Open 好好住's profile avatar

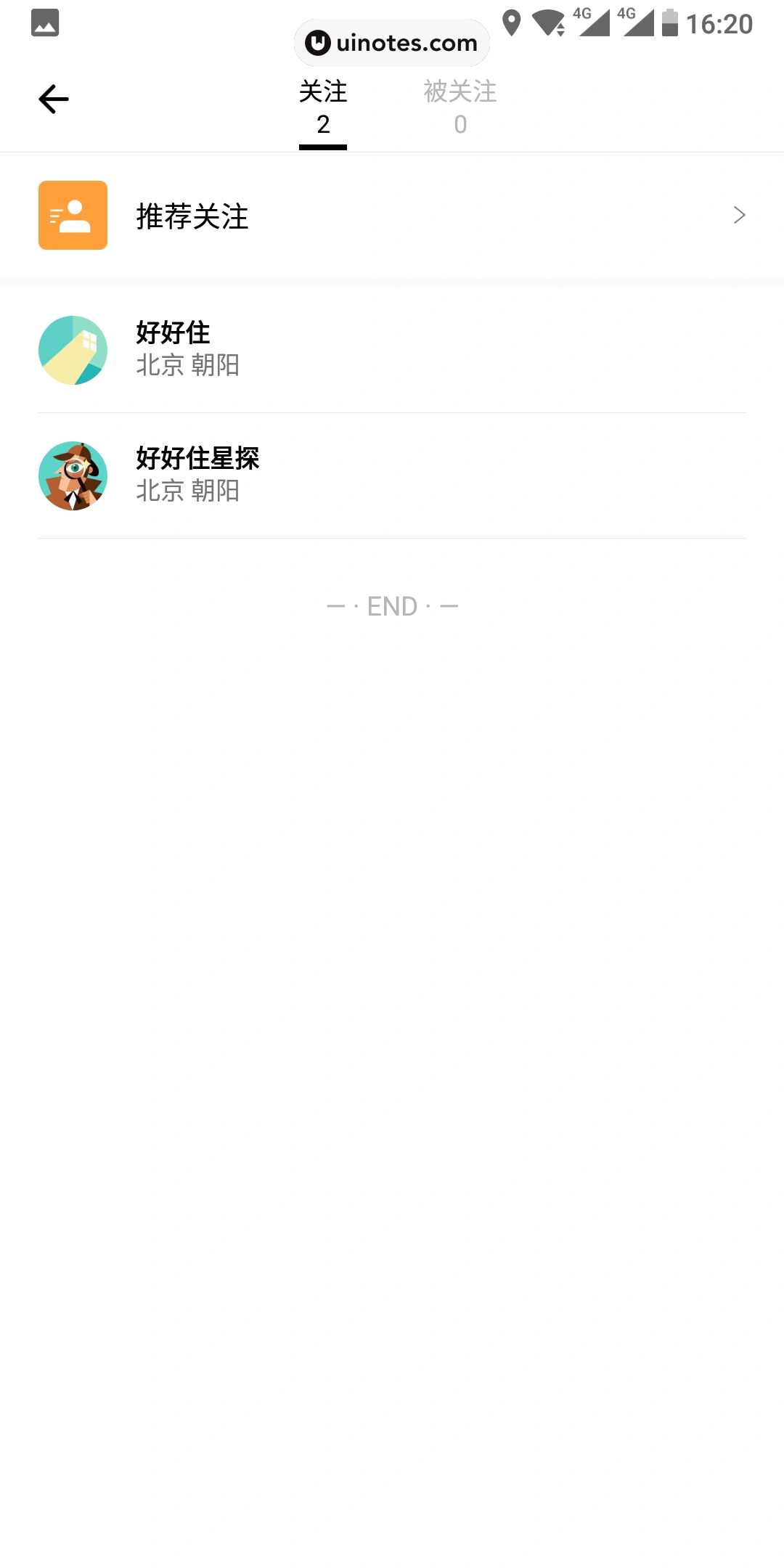(x=73, y=349)
